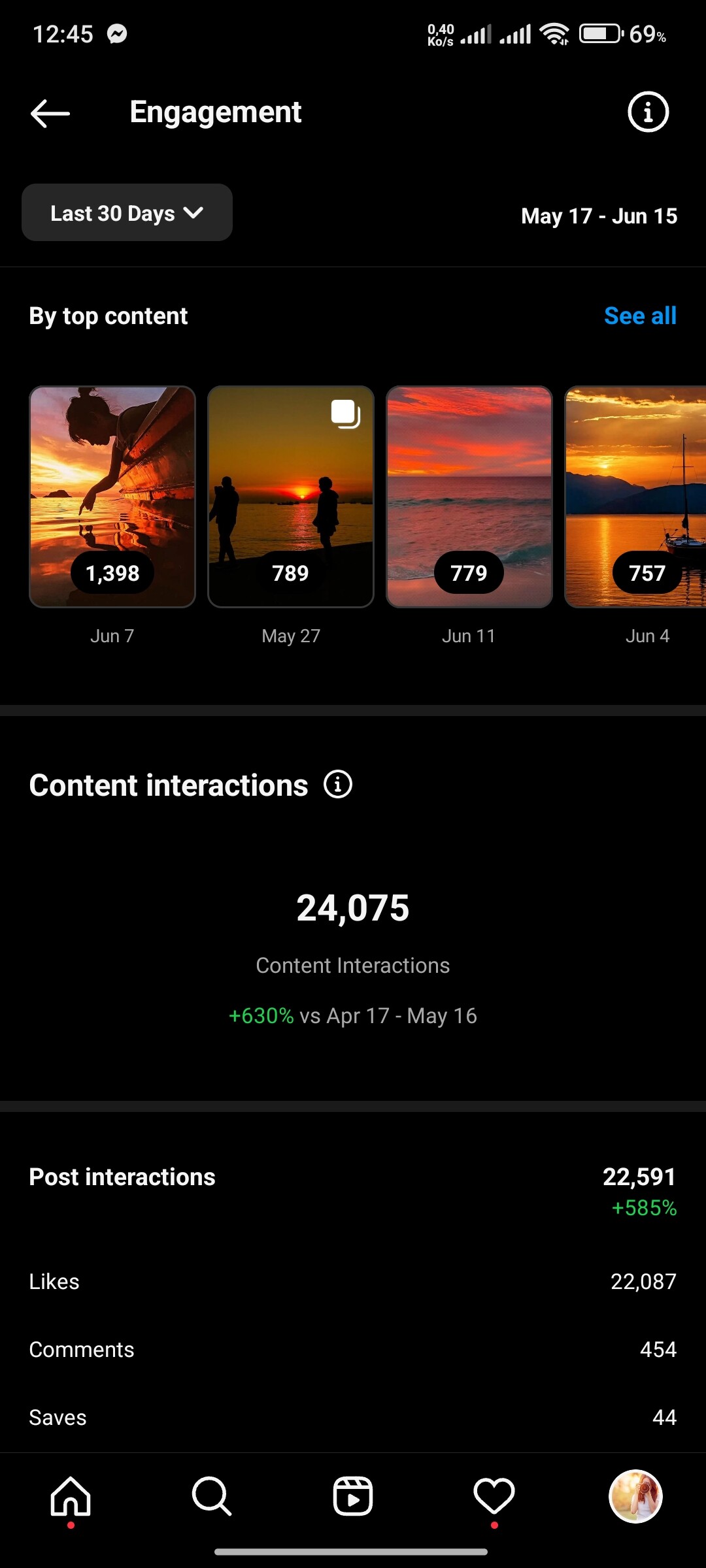
Task: Open the profile picture tab
Action: pyautogui.click(x=635, y=1496)
